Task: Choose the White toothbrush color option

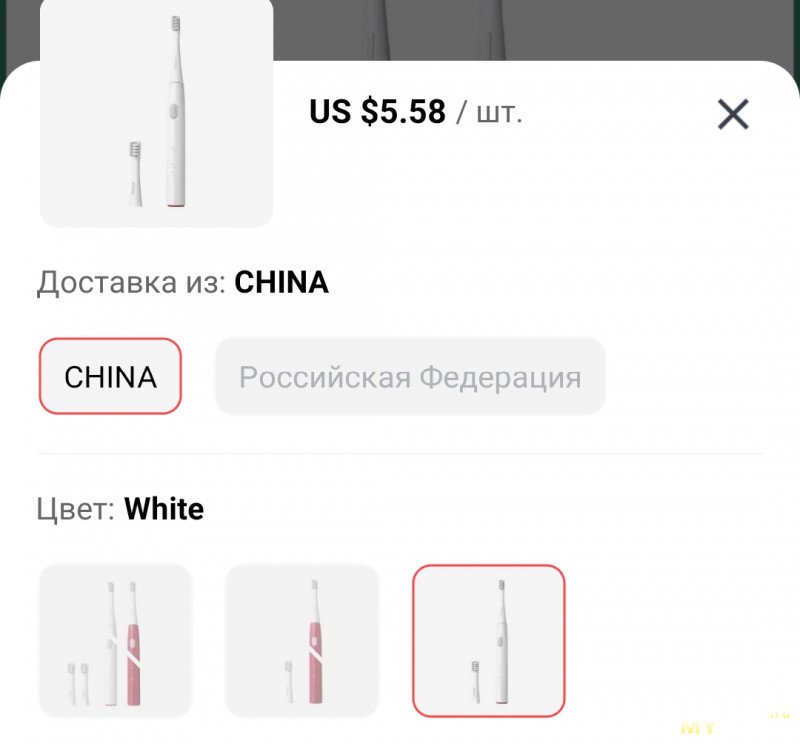Action: [x=489, y=641]
